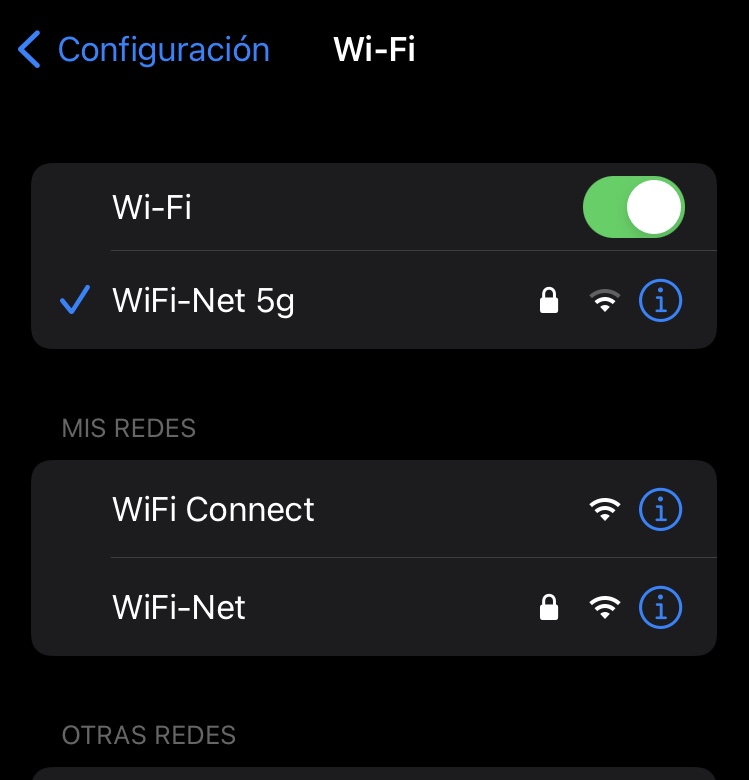749x780 pixels.
Task: Open info for WiFi-Net 5g
Action: tap(660, 300)
